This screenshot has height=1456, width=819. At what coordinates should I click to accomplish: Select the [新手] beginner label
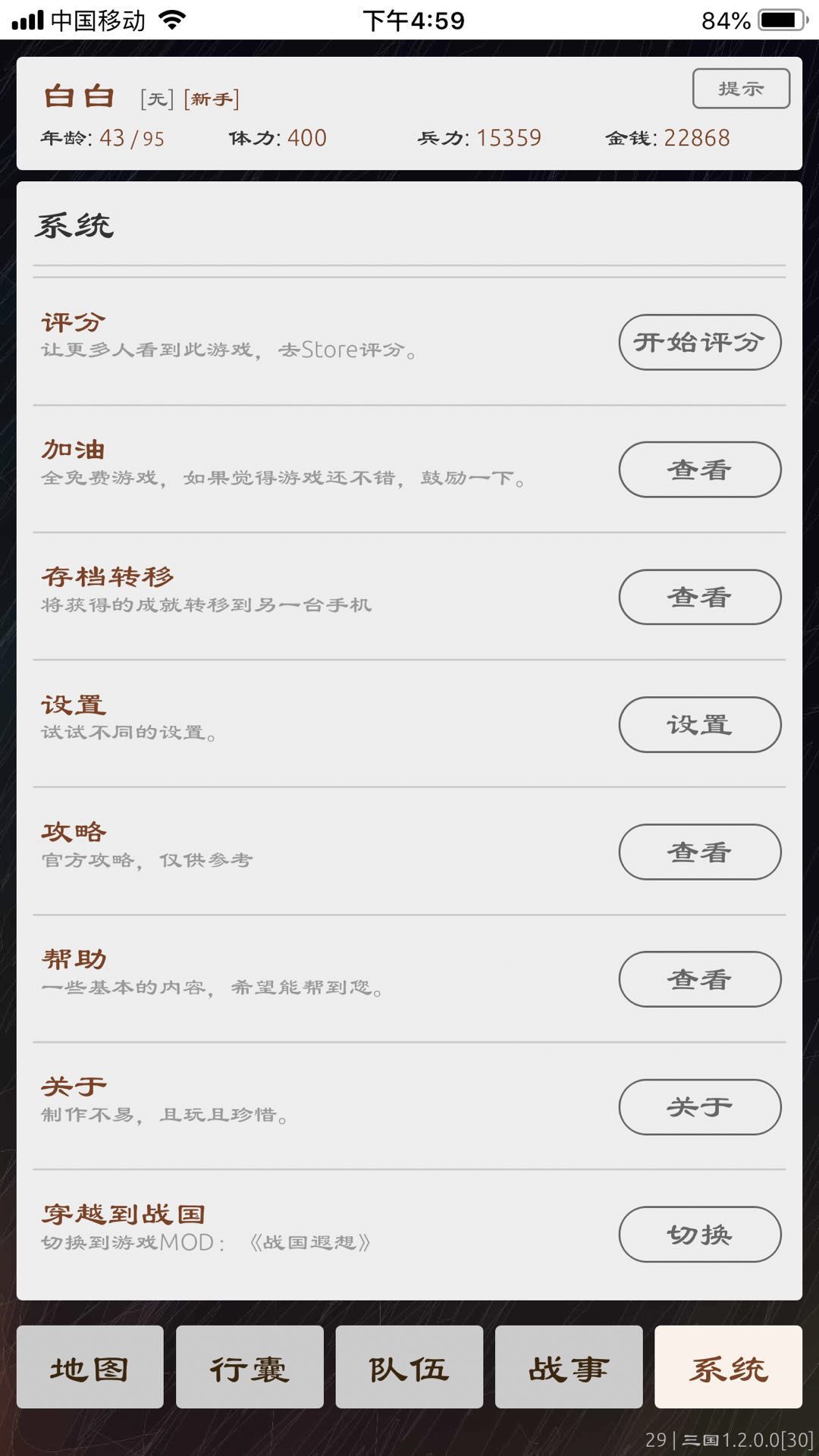coord(210,99)
